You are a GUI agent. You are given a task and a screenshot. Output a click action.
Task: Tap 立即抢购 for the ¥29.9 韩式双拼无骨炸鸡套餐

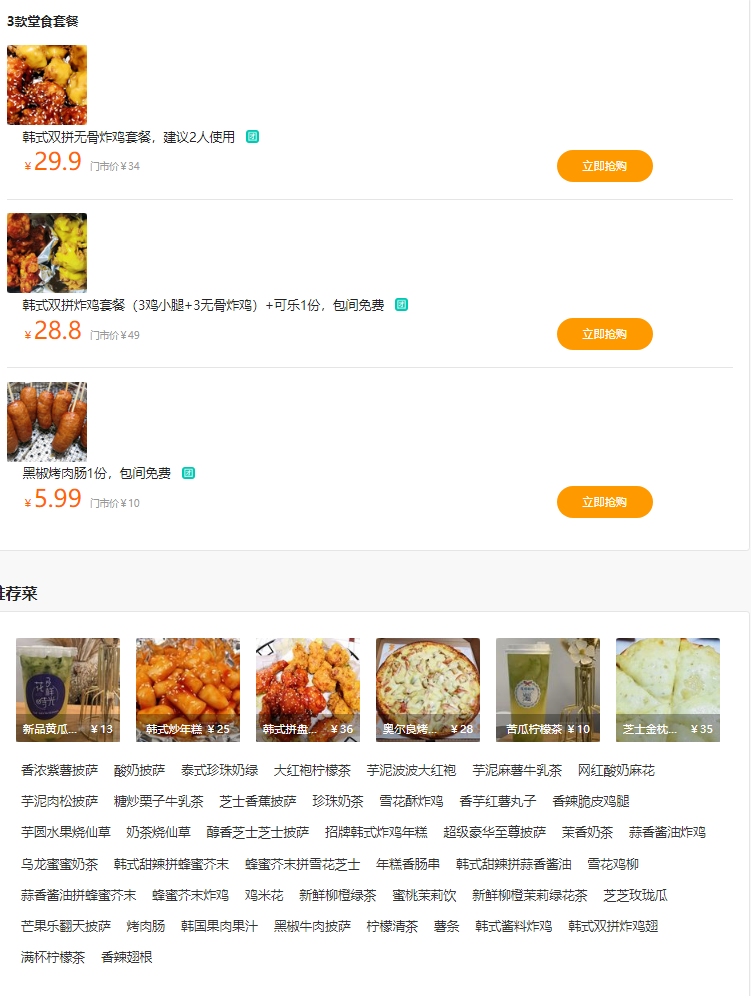pos(604,166)
